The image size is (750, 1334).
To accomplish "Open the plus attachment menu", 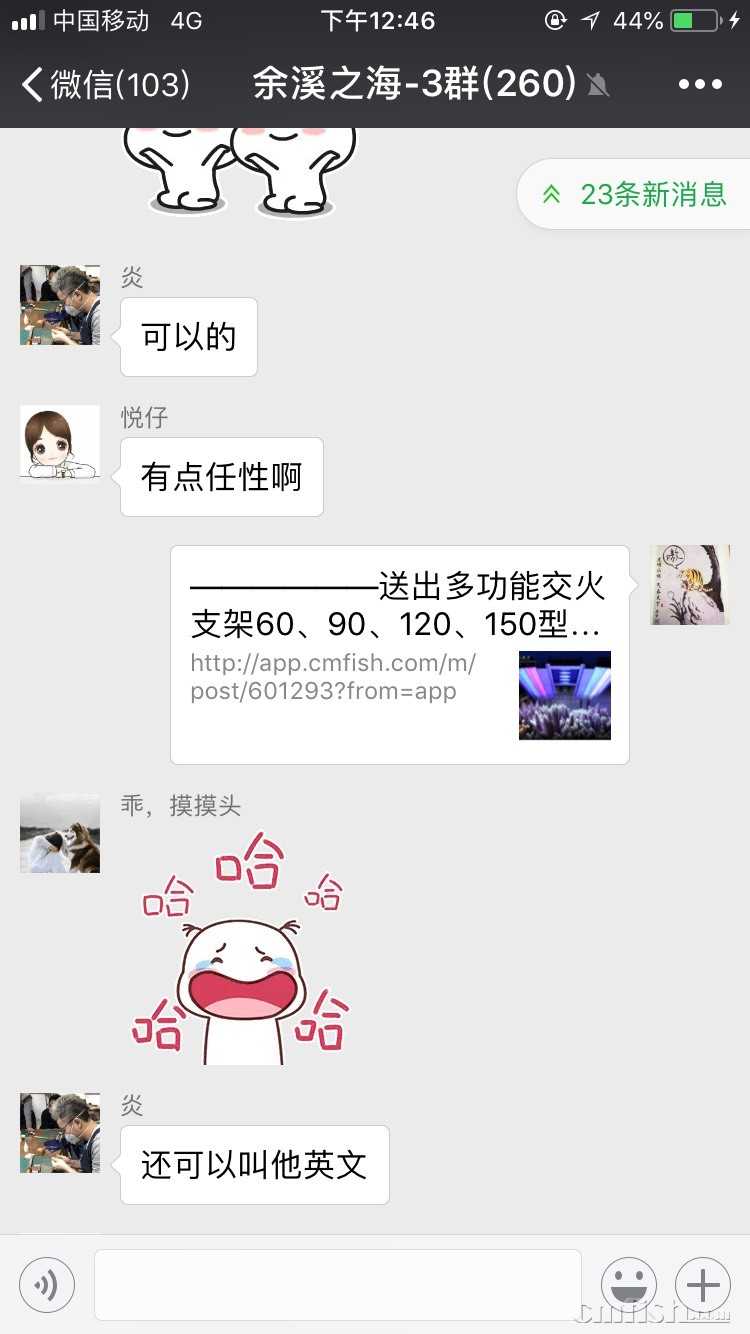I will tap(702, 1285).
